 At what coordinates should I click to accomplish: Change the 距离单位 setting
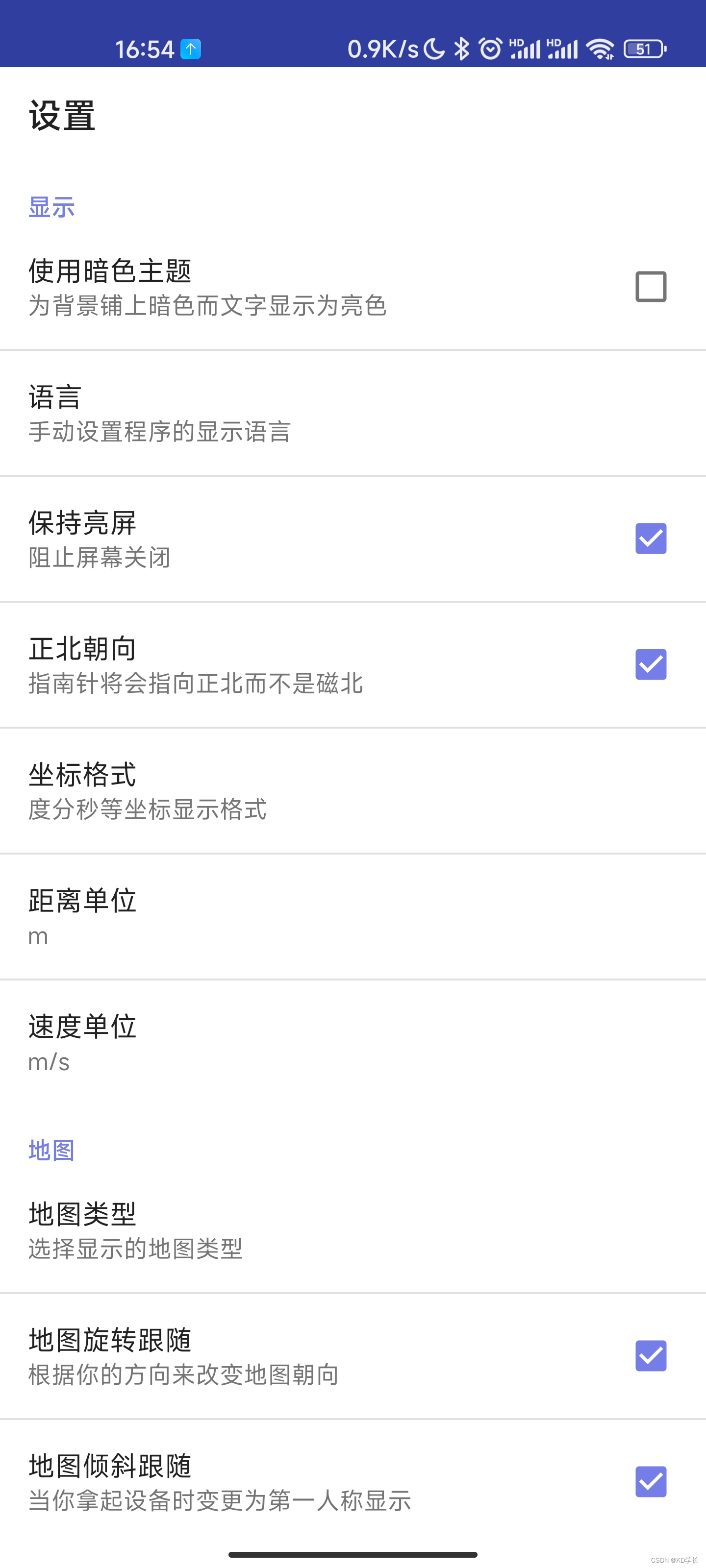coord(82,917)
